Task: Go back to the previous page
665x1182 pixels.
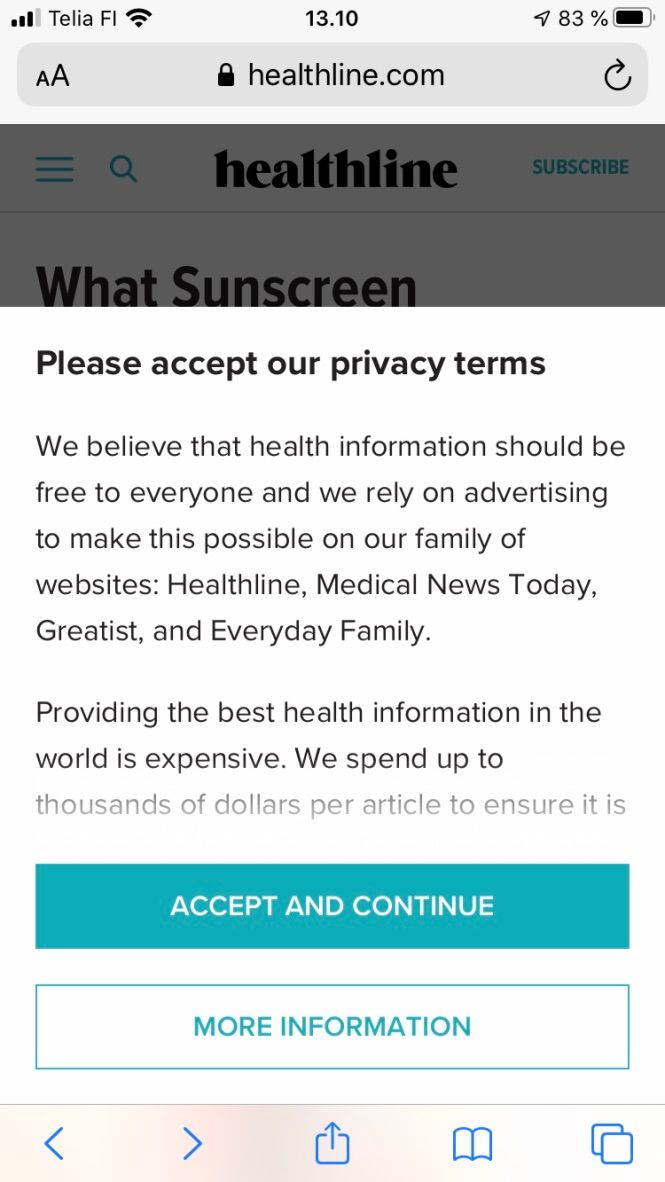Action: [x=55, y=1143]
